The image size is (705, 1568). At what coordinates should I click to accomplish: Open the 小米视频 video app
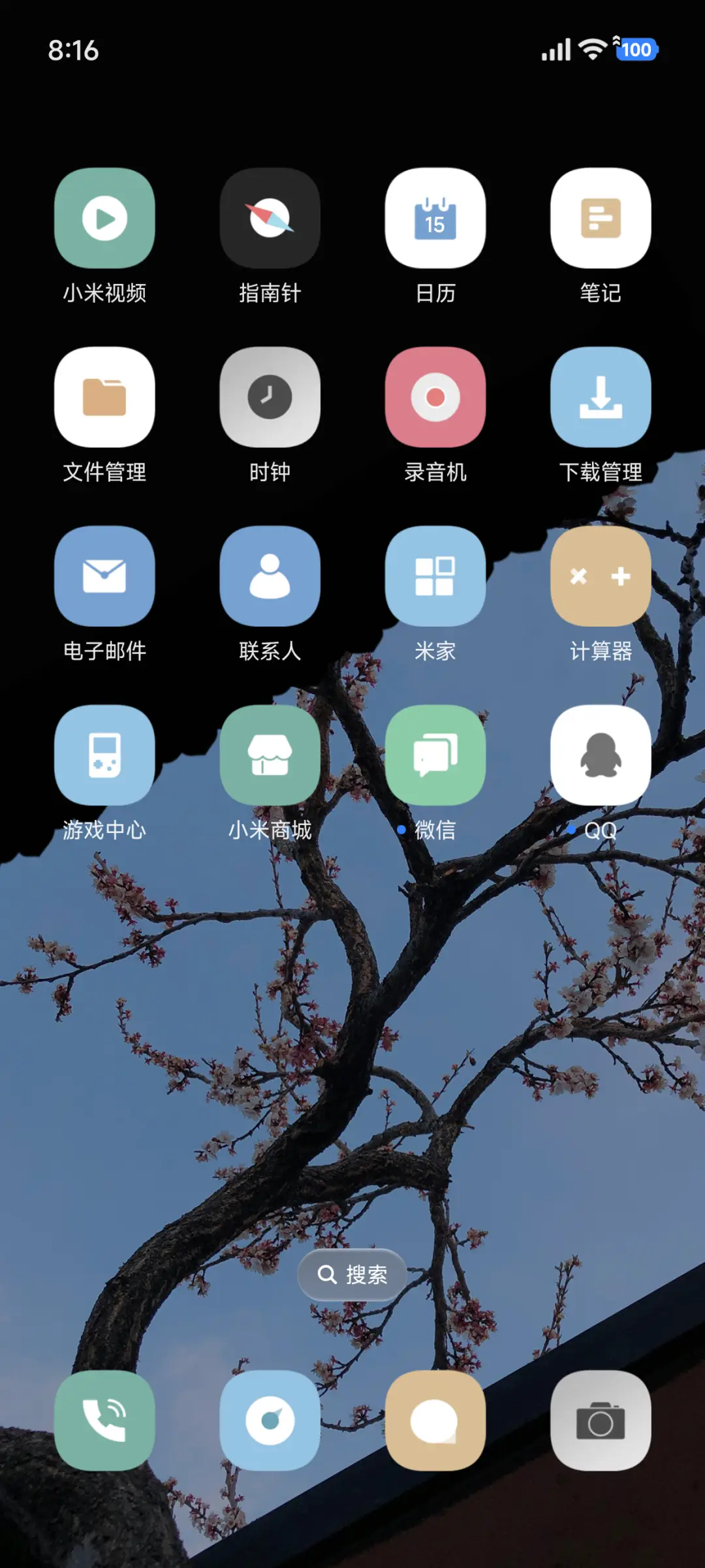pyautogui.click(x=104, y=220)
